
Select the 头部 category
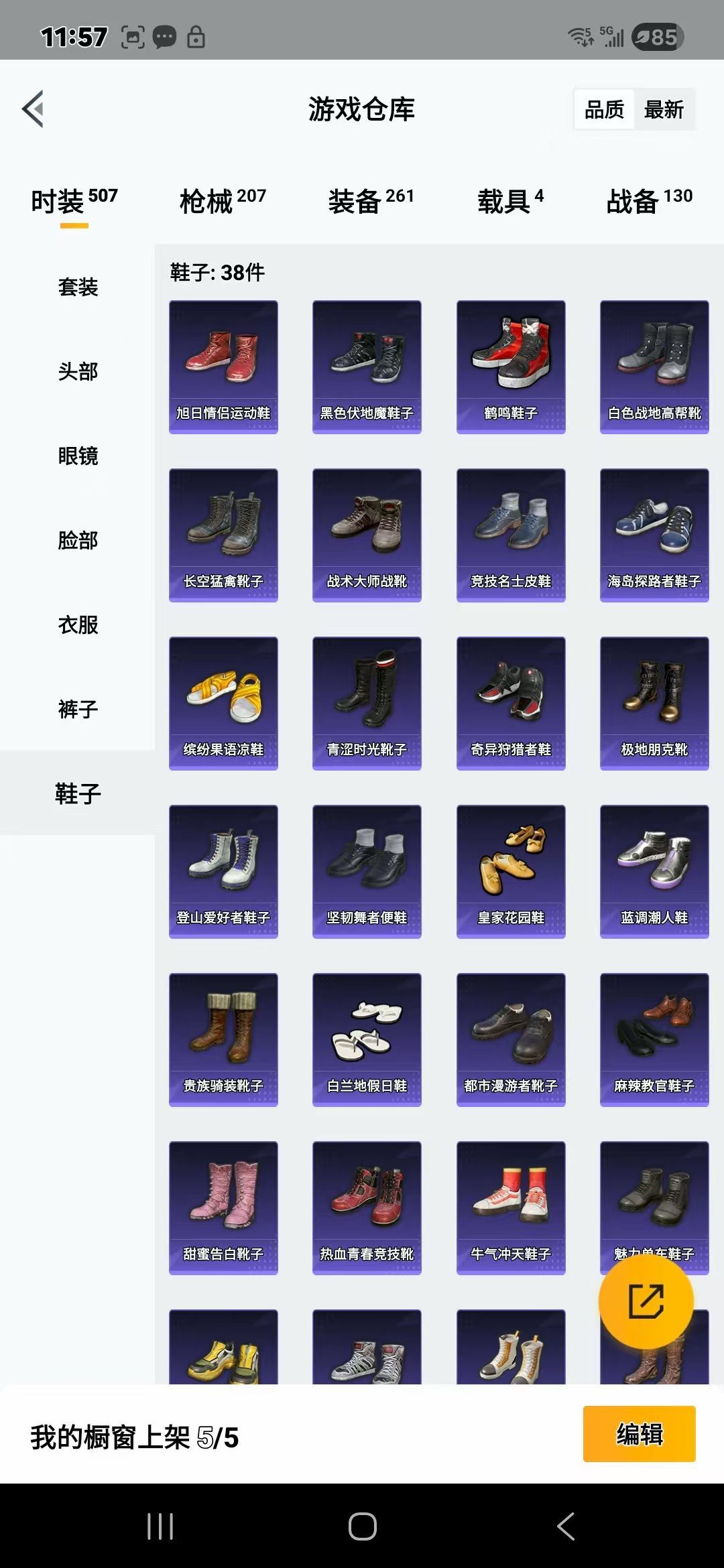point(78,371)
